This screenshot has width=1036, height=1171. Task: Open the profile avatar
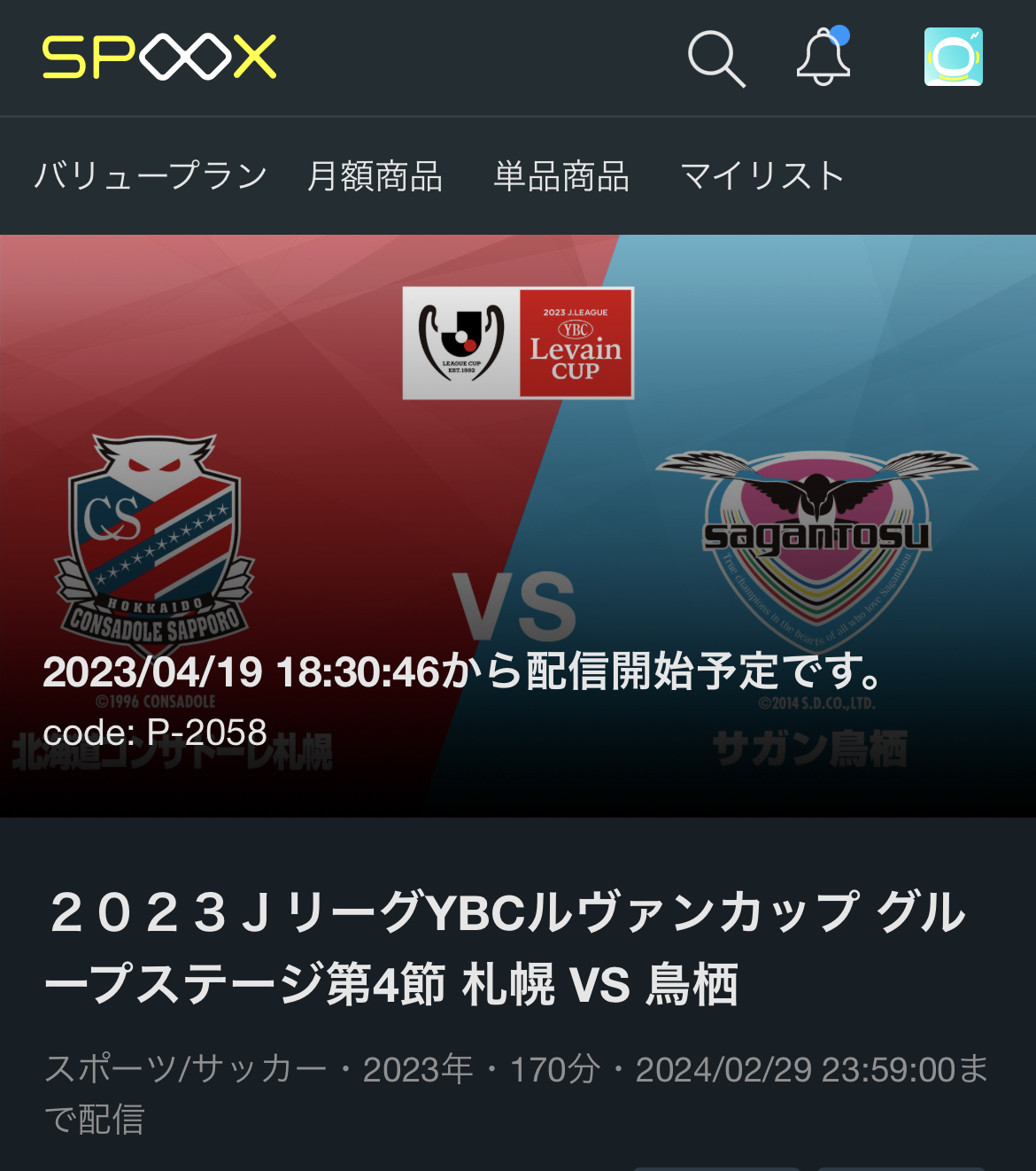click(954, 57)
